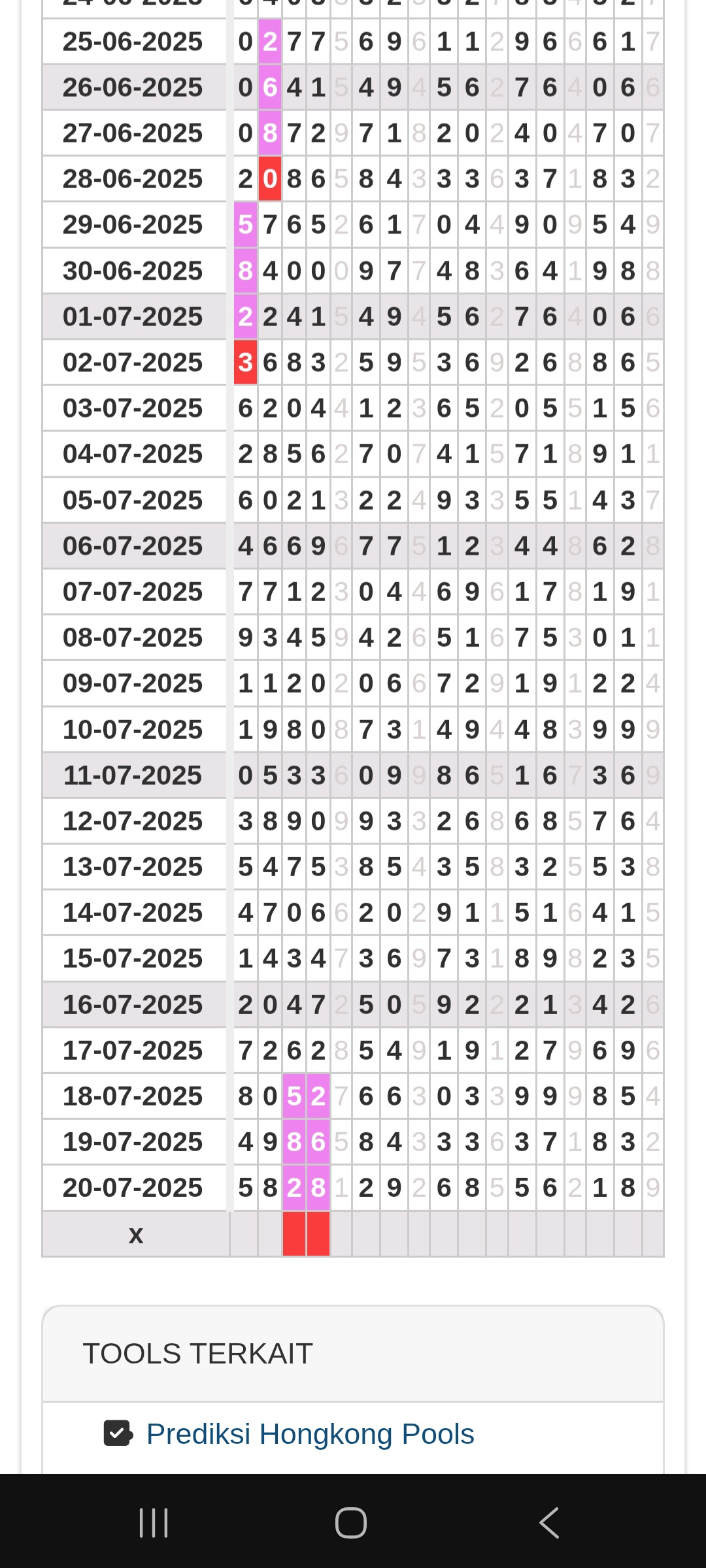The height and width of the screenshot is (1568, 706).
Task: Go back with the system back button
Action: coord(549,1522)
